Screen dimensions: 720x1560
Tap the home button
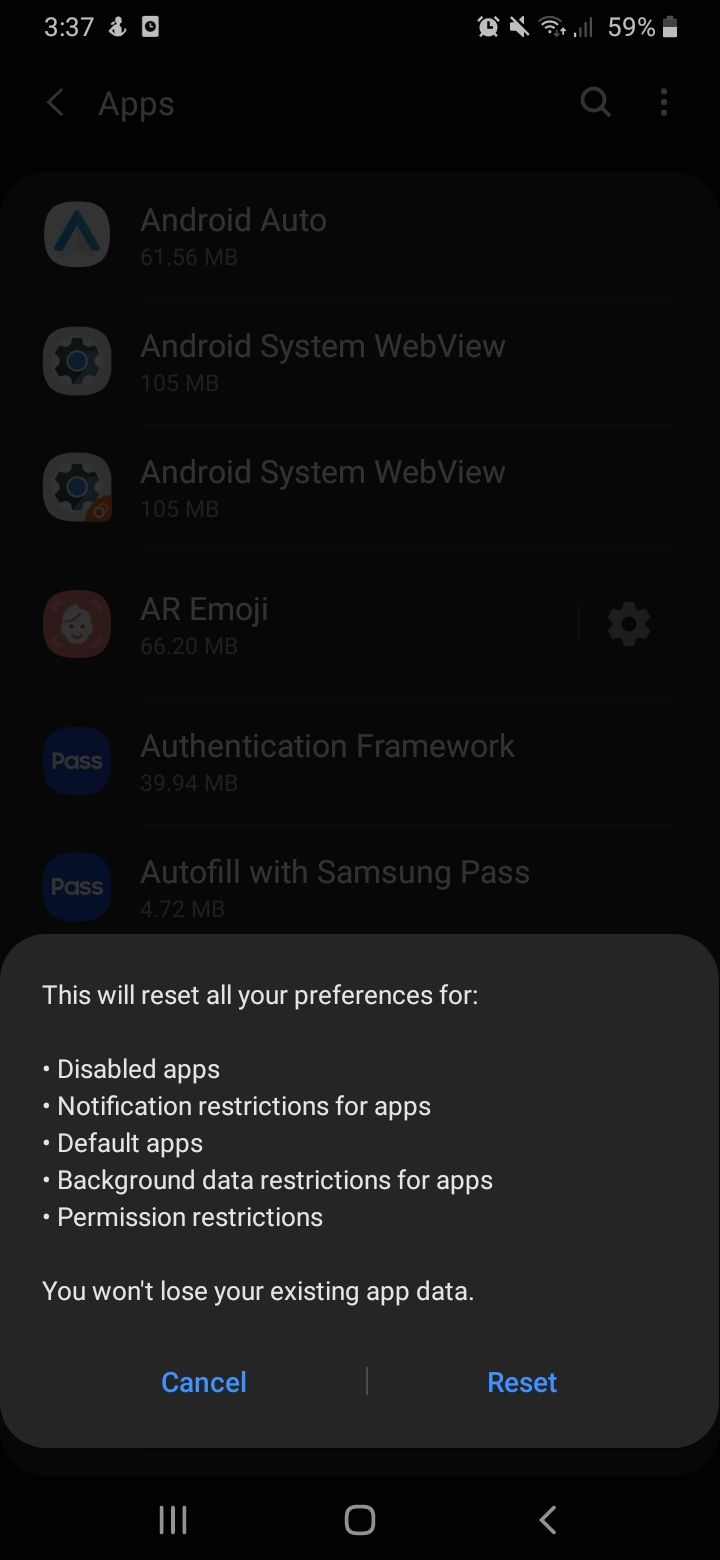click(x=359, y=1519)
